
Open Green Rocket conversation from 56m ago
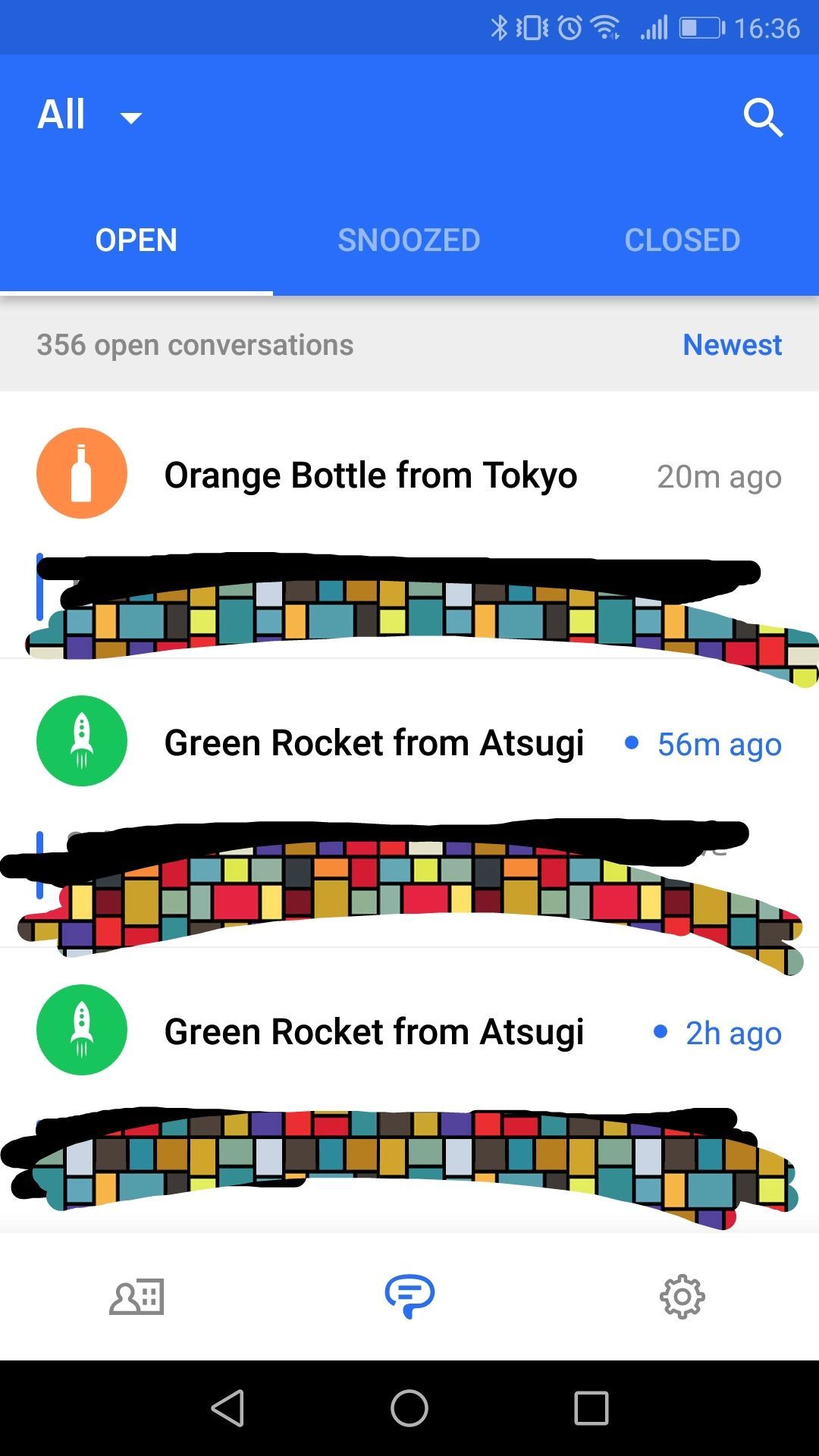374,743
